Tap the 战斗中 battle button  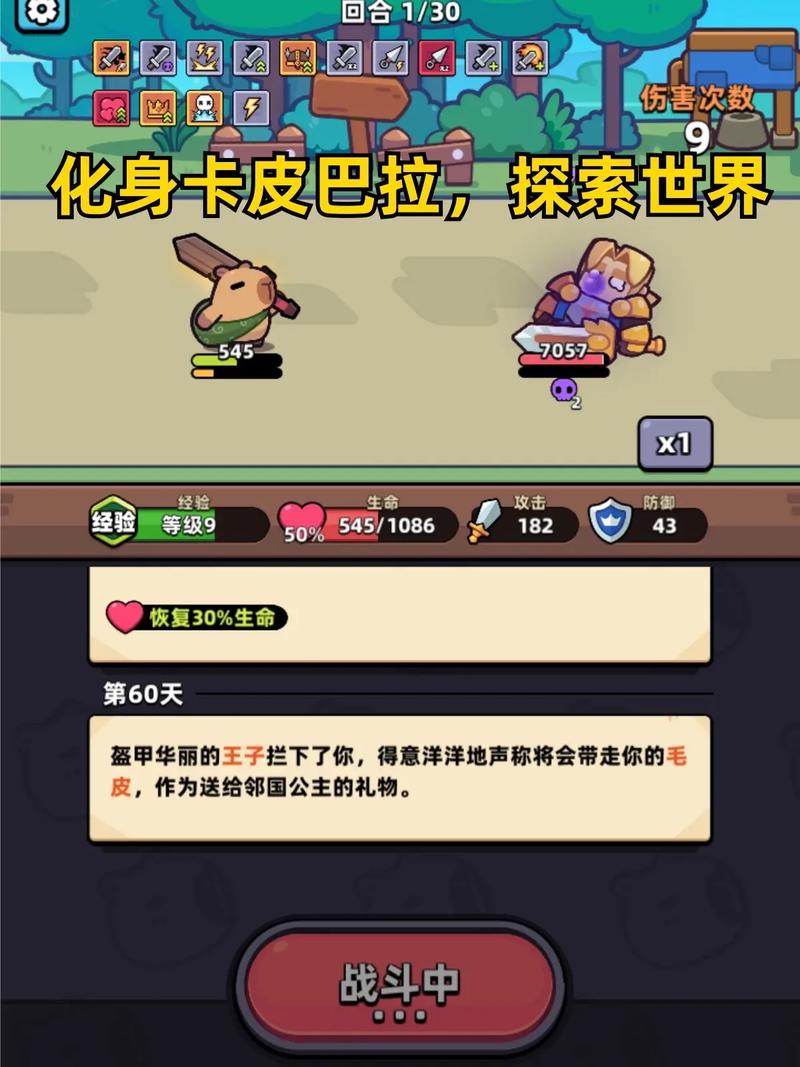point(399,985)
